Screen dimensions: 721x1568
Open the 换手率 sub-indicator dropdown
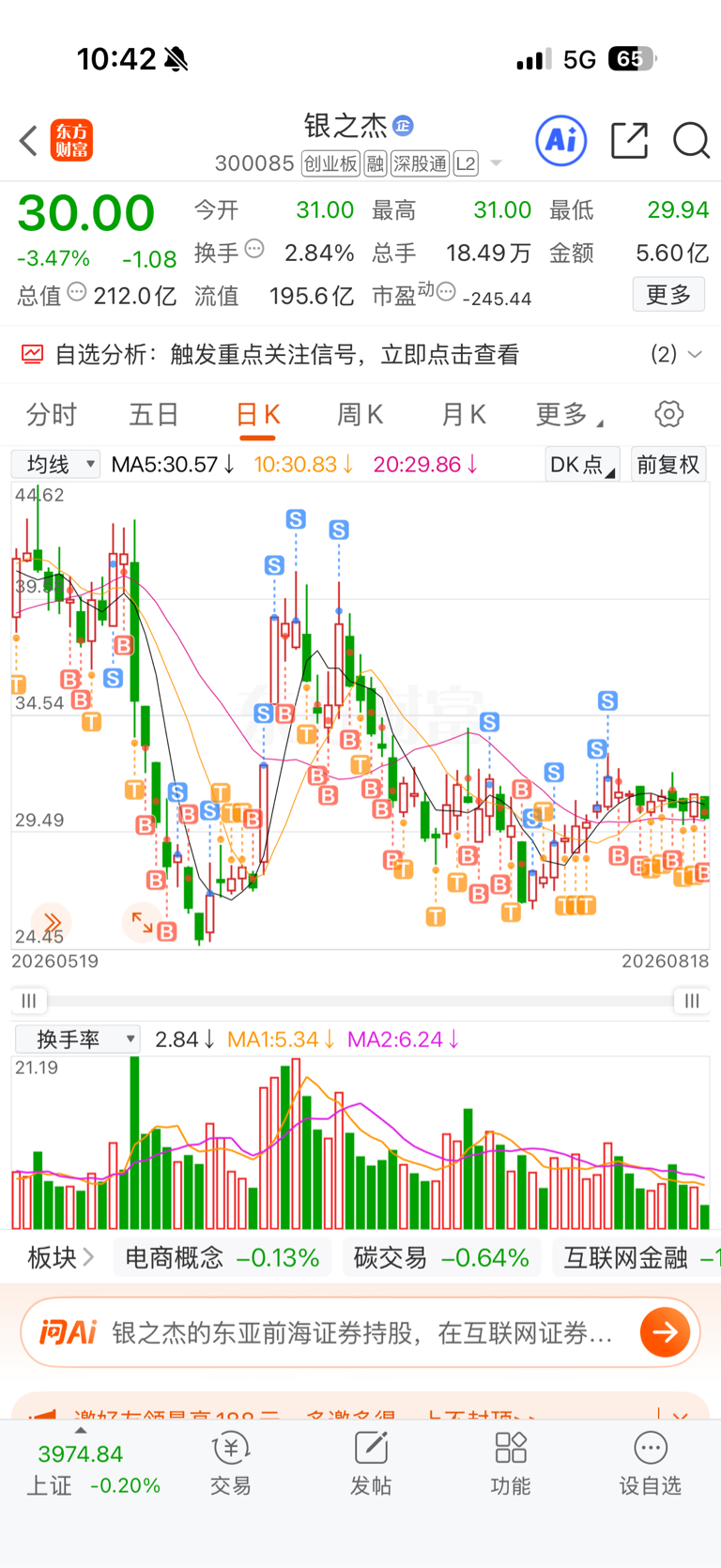[x=77, y=1039]
